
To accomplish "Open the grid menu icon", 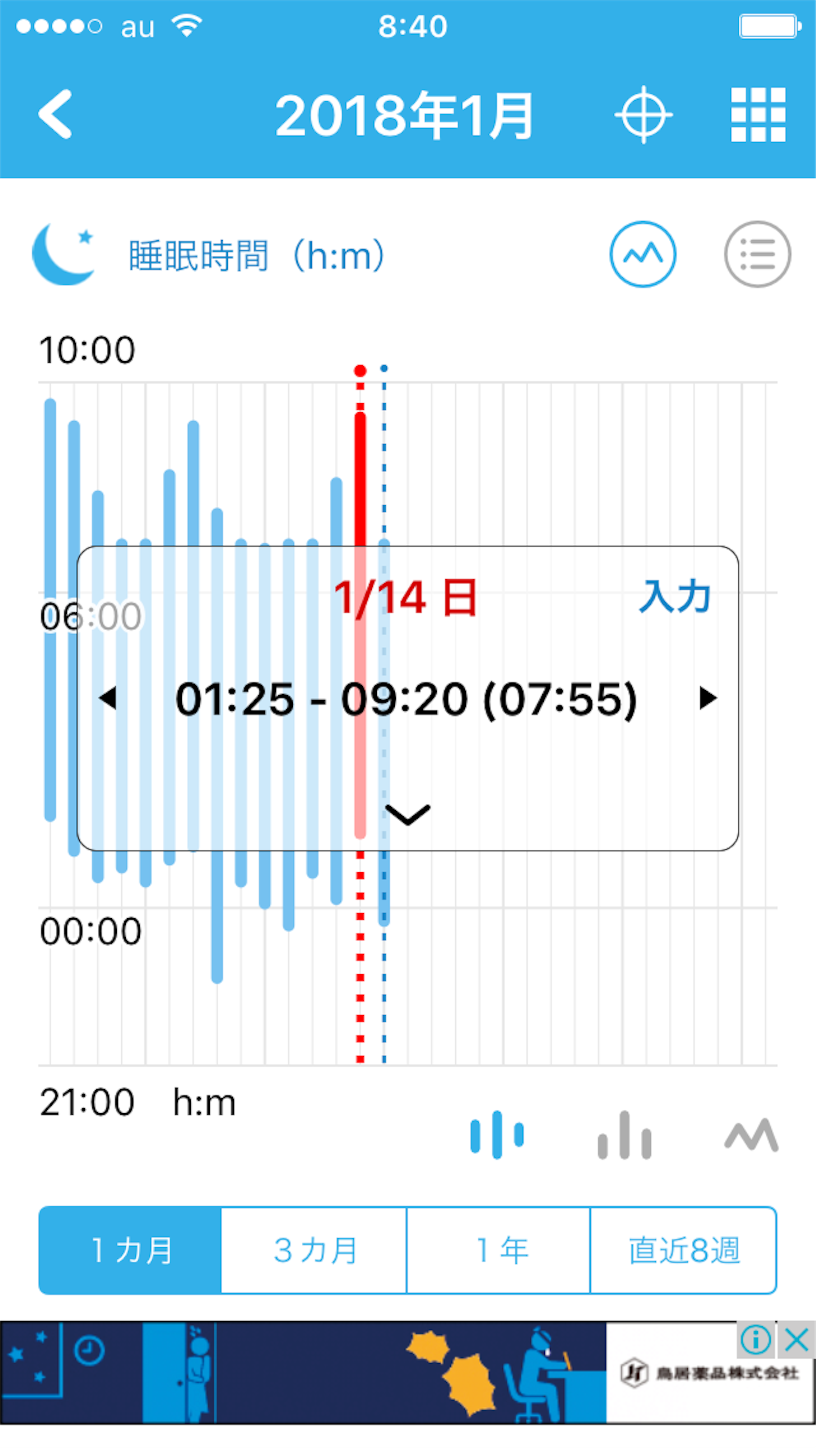I will click(758, 115).
